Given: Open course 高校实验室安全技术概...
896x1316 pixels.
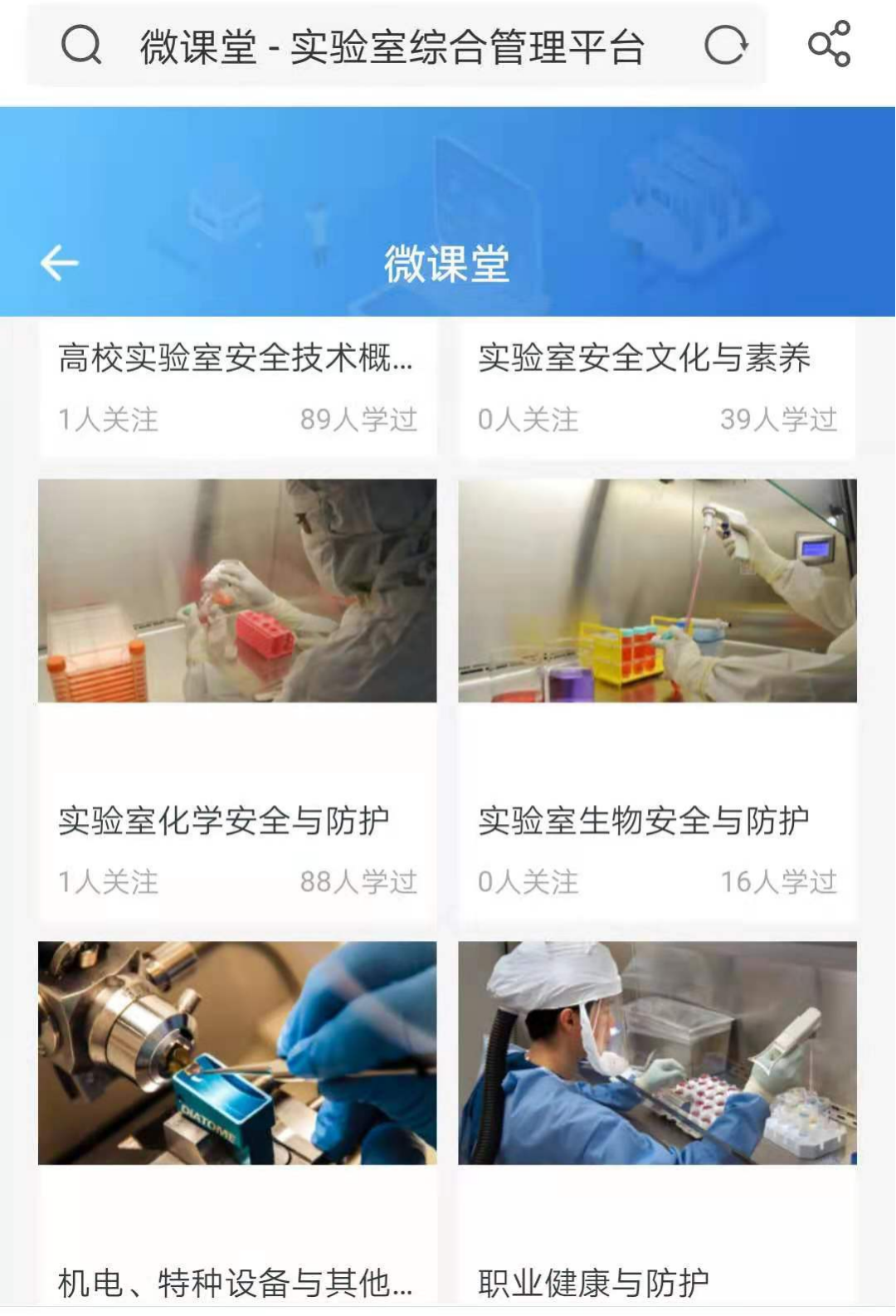Looking at the screenshot, I should pyautogui.click(x=236, y=359).
